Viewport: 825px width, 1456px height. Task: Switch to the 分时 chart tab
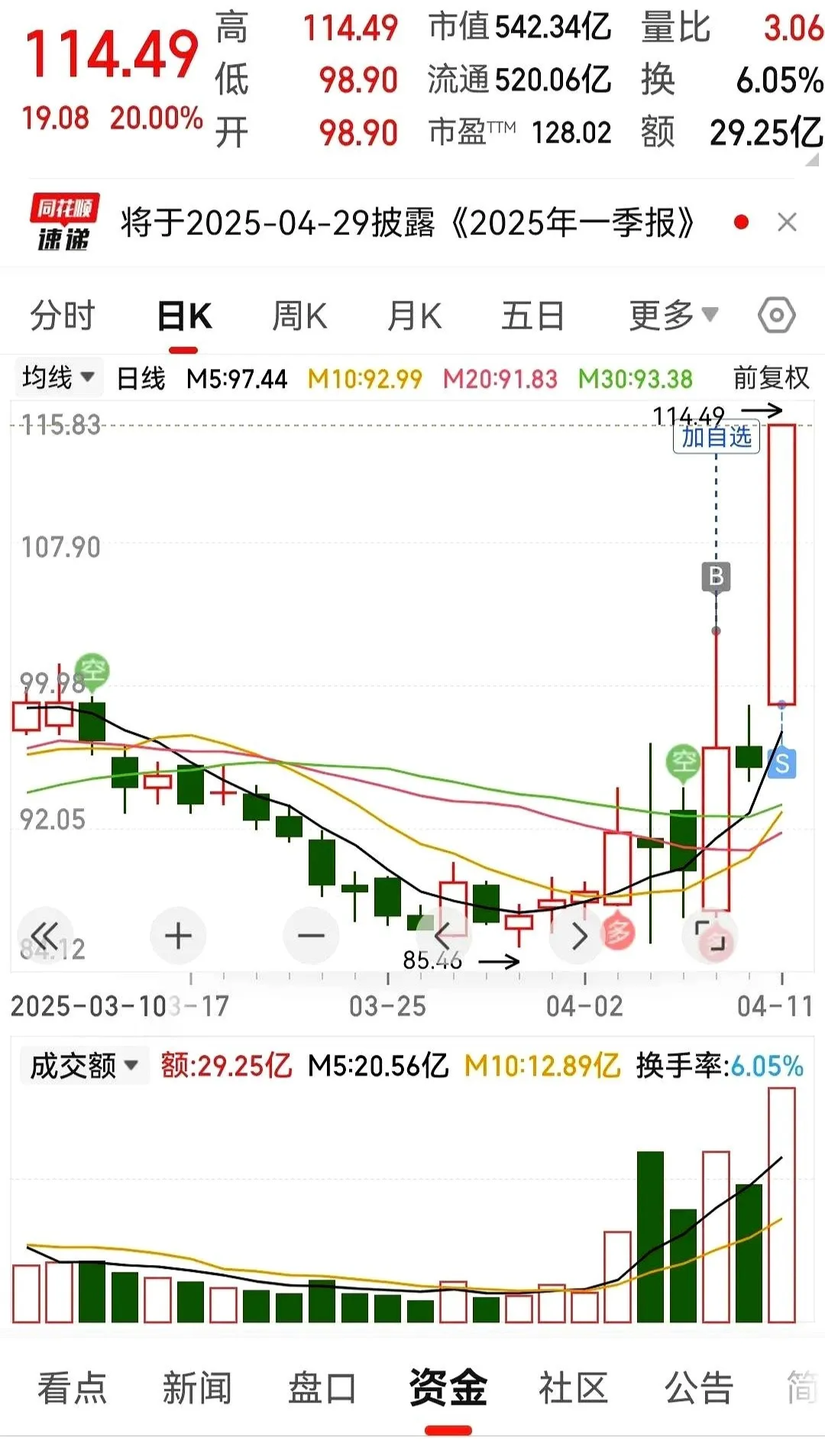tap(63, 315)
